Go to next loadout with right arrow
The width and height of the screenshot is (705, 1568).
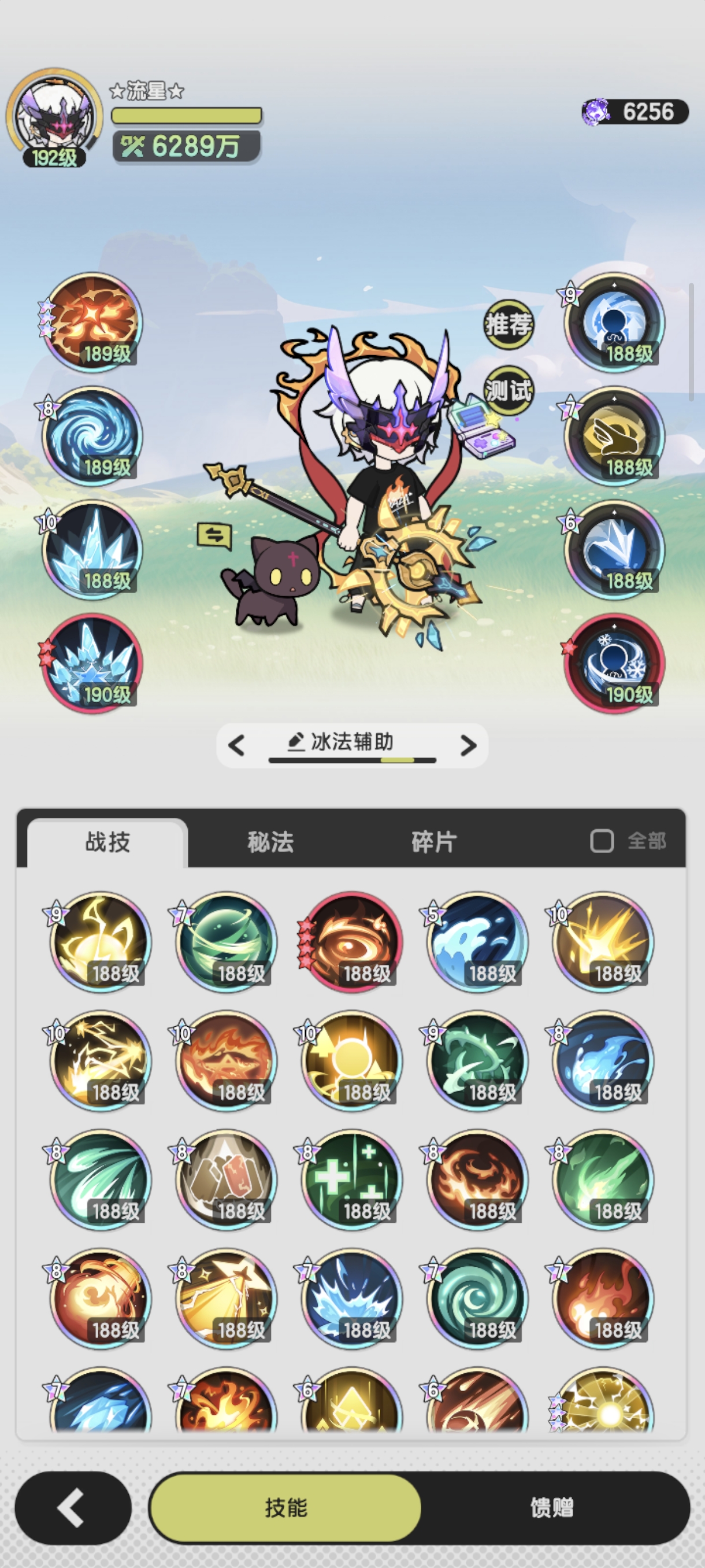click(x=467, y=745)
